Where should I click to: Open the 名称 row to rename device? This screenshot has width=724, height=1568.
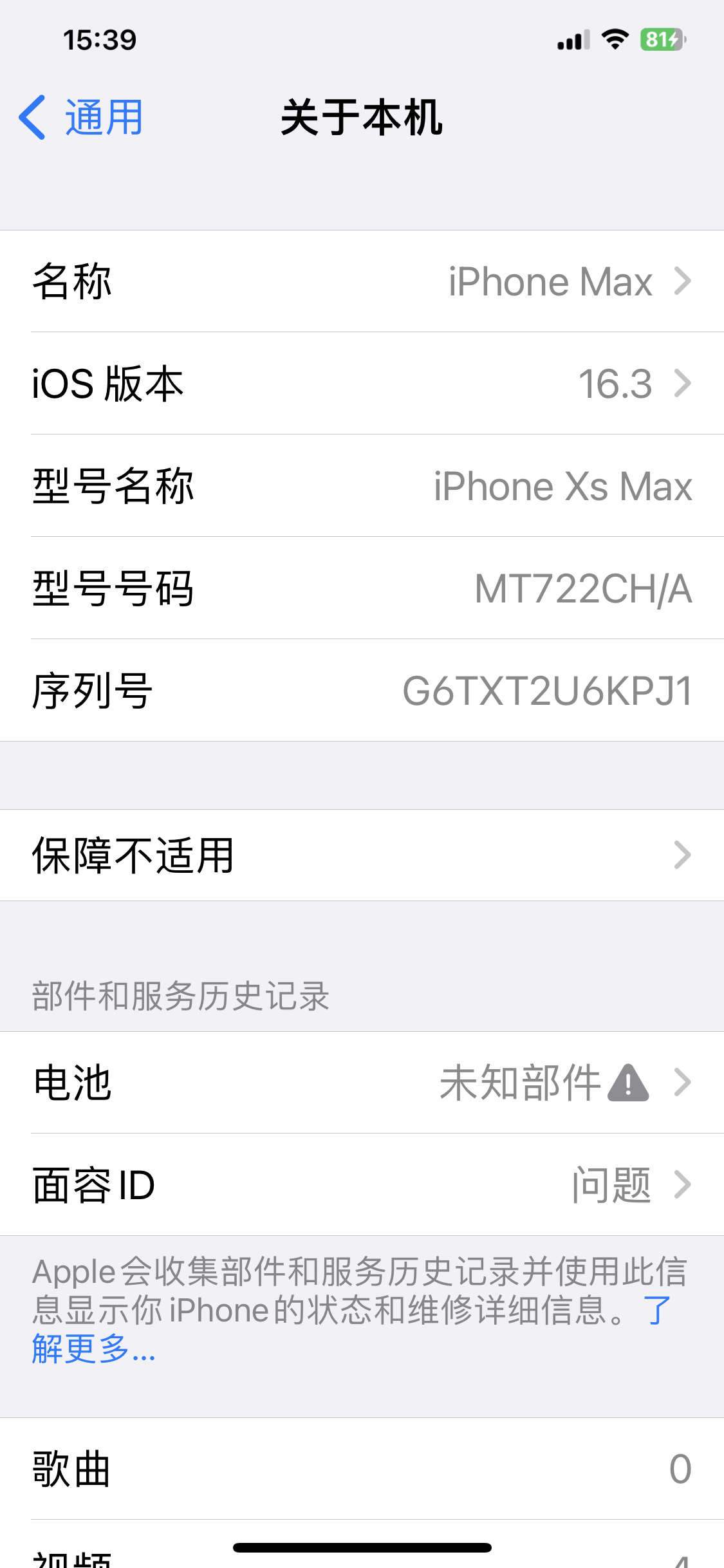pyautogui.click(x=362, y=281)
